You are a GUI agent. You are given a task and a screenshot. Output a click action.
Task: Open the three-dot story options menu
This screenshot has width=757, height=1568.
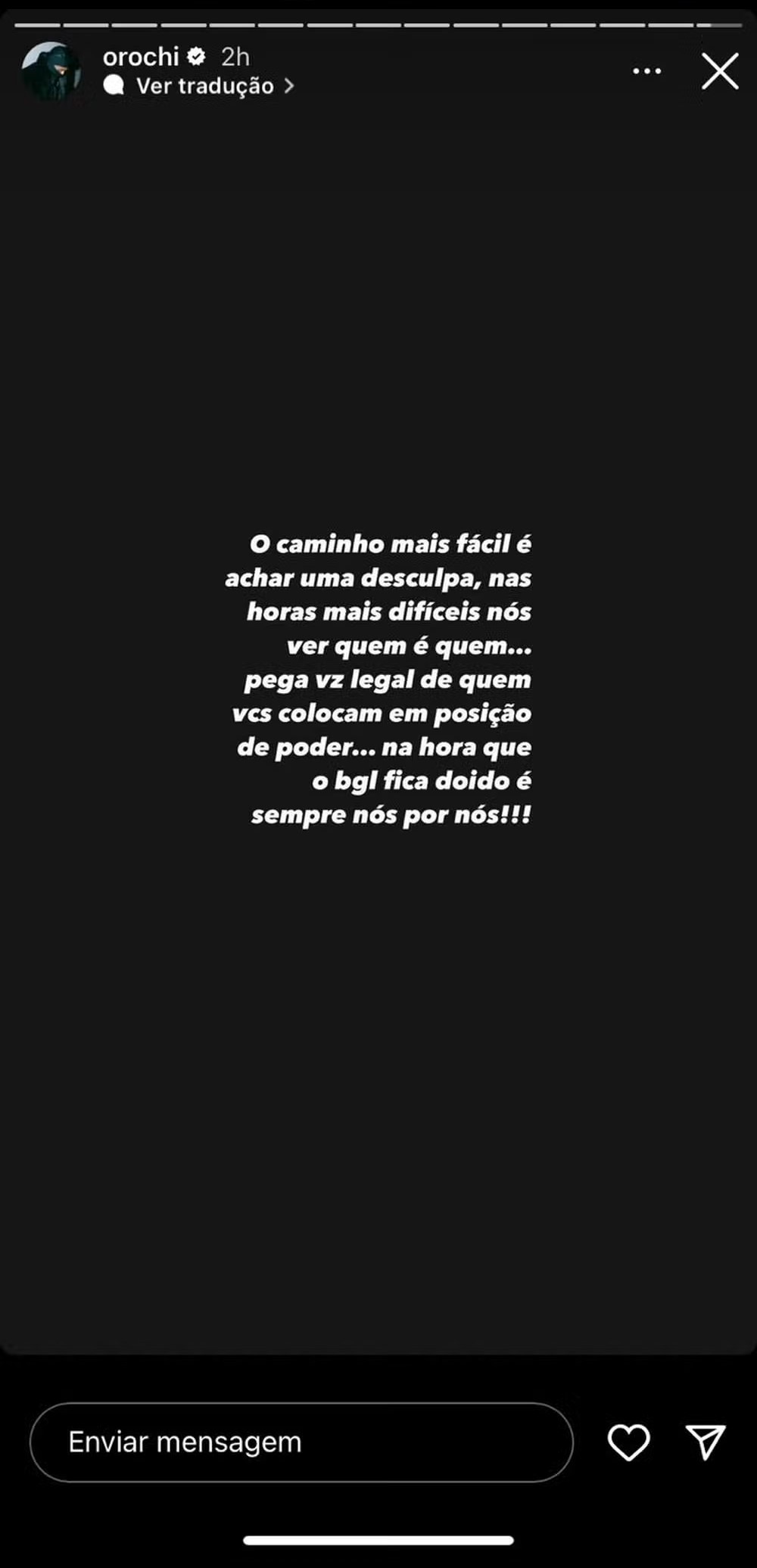[646, 71]
